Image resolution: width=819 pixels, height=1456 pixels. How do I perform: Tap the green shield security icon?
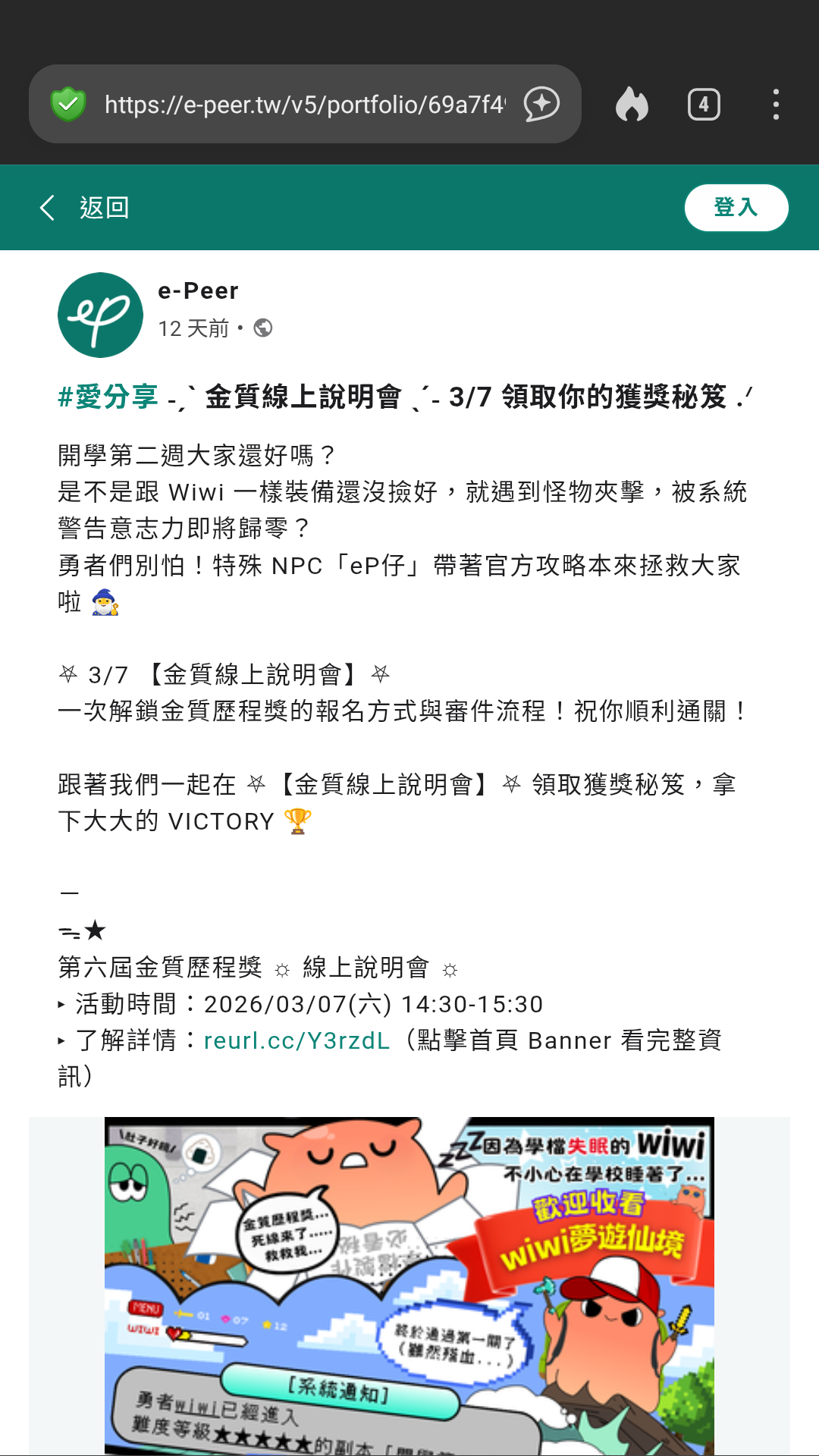[68, 104]
